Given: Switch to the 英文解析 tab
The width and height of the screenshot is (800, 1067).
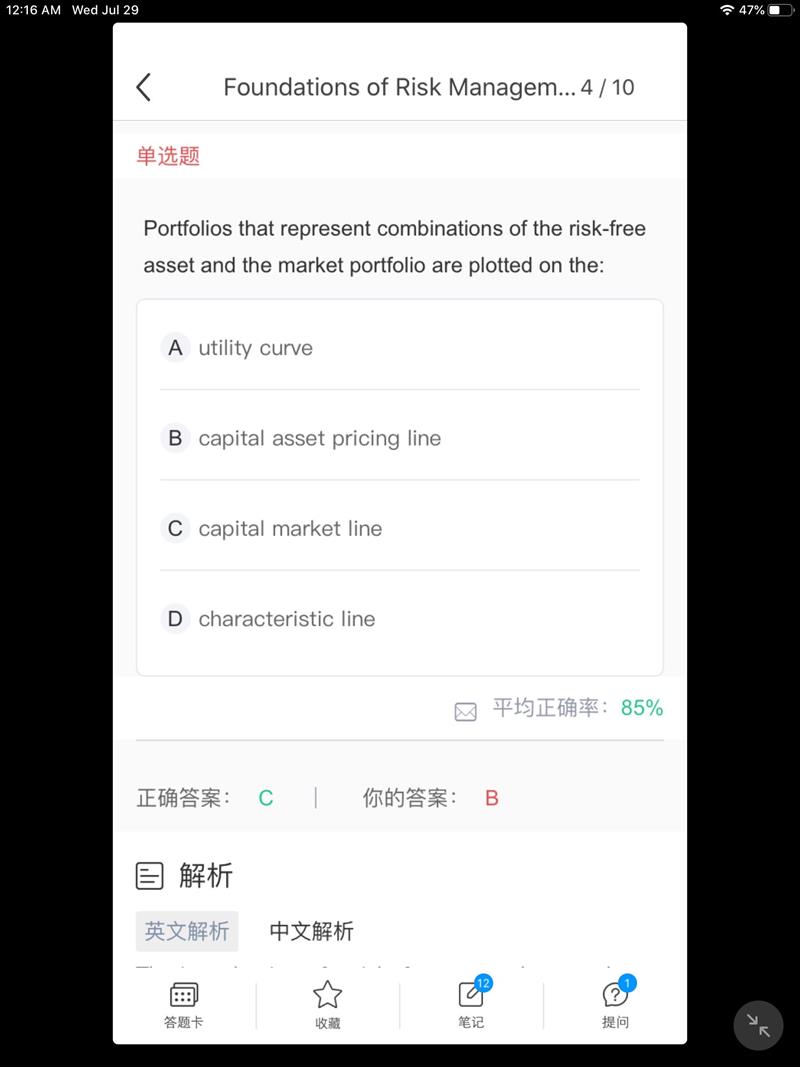Looking at the screenshot, I should coord(187,931).
